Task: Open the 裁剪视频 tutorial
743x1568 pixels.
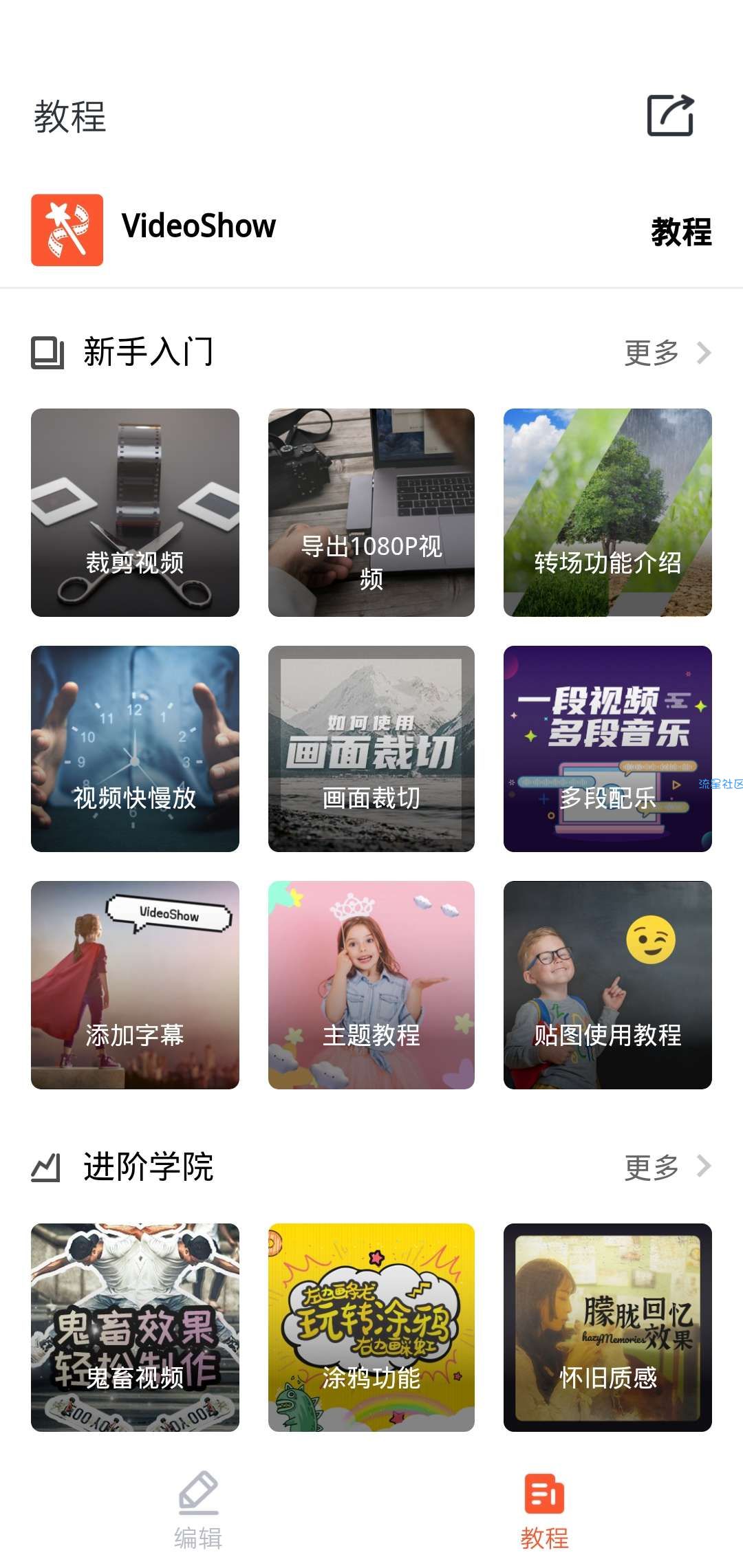Action: (x=135, y=512)
